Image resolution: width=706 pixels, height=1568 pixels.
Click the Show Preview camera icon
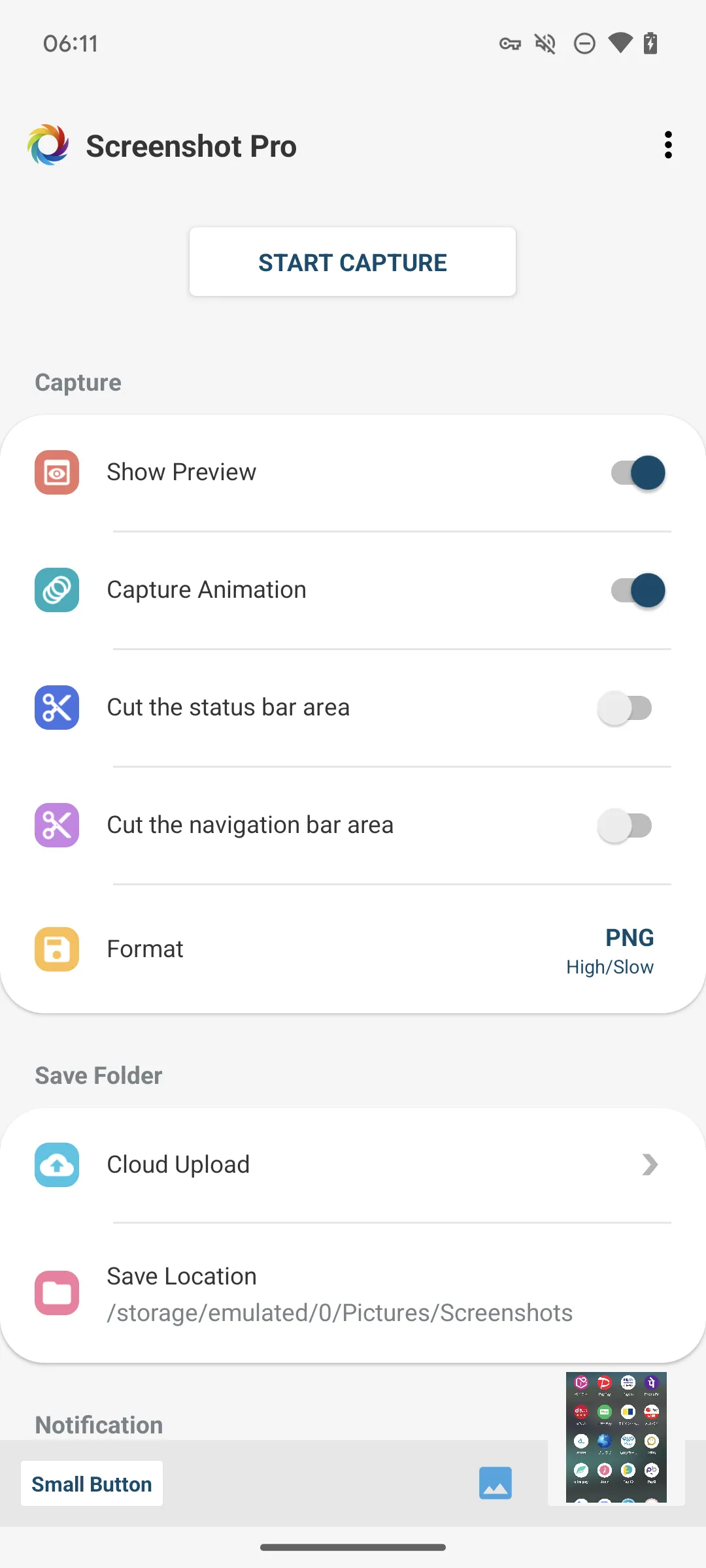(x=56, y=472)
